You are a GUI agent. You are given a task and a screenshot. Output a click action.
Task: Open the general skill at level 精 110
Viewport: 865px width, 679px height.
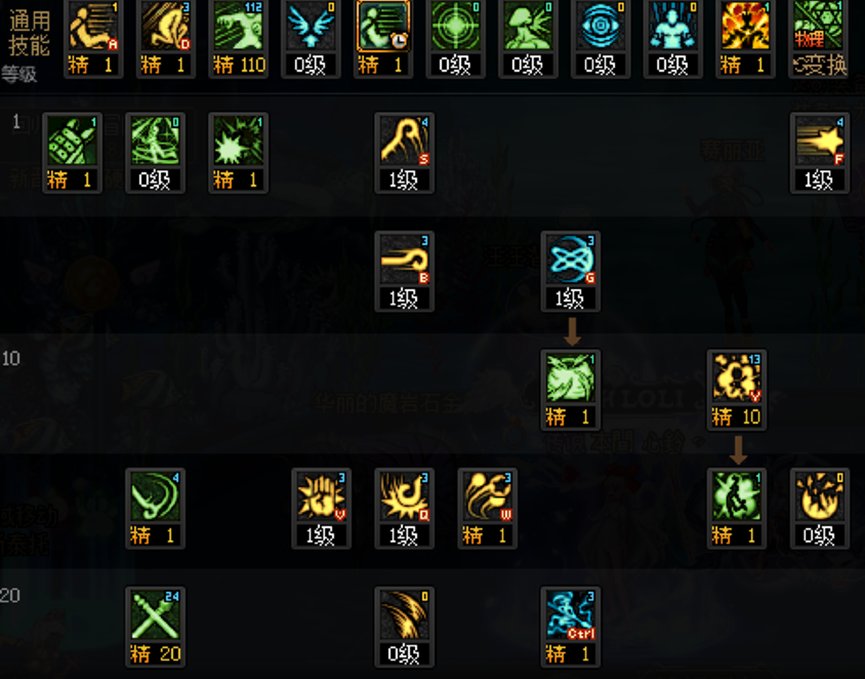pos(238,27)
